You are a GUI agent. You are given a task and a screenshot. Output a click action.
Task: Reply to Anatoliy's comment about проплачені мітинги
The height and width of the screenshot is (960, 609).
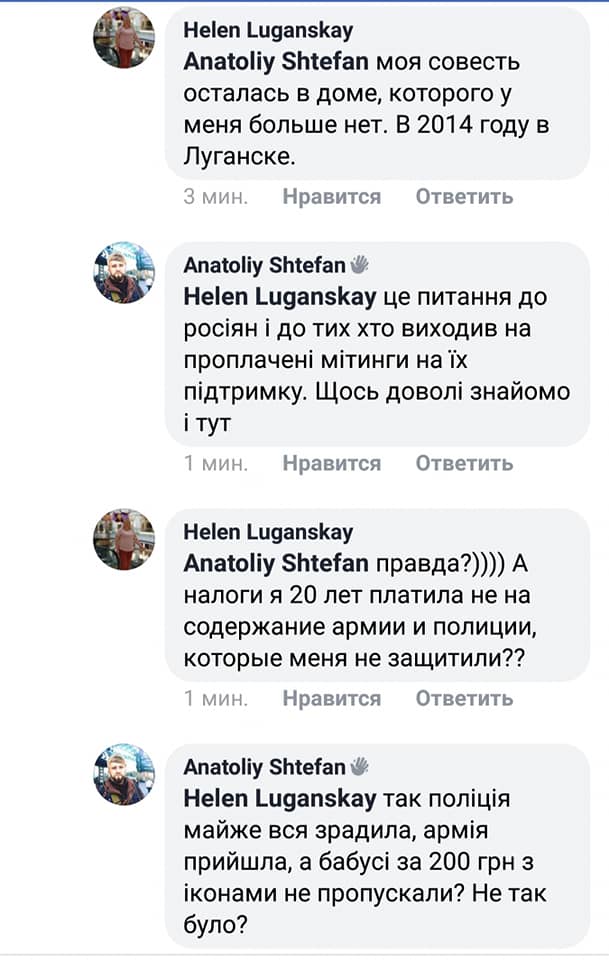point(464,464)
